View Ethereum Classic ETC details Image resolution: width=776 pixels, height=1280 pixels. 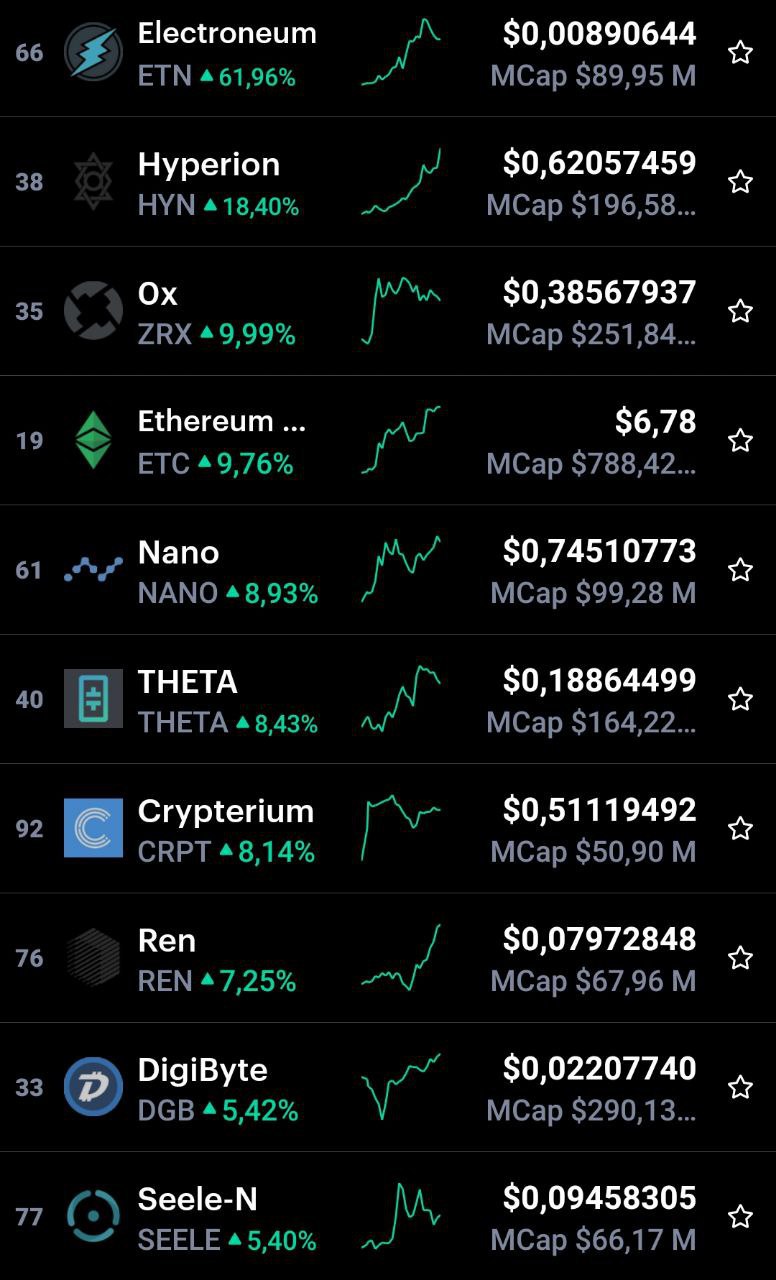pyautogui.click(x=388, y=440)
